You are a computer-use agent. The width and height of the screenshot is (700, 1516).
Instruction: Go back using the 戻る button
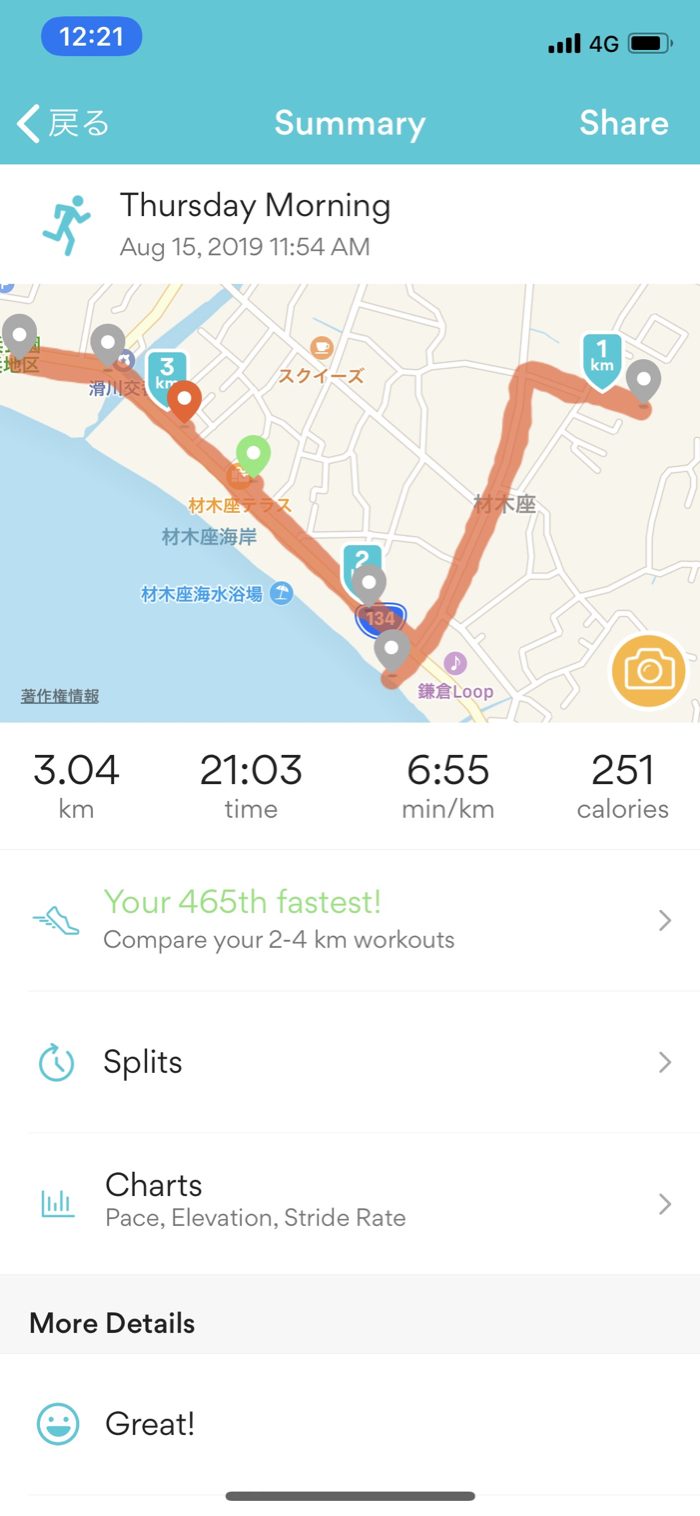click(64, 123)
